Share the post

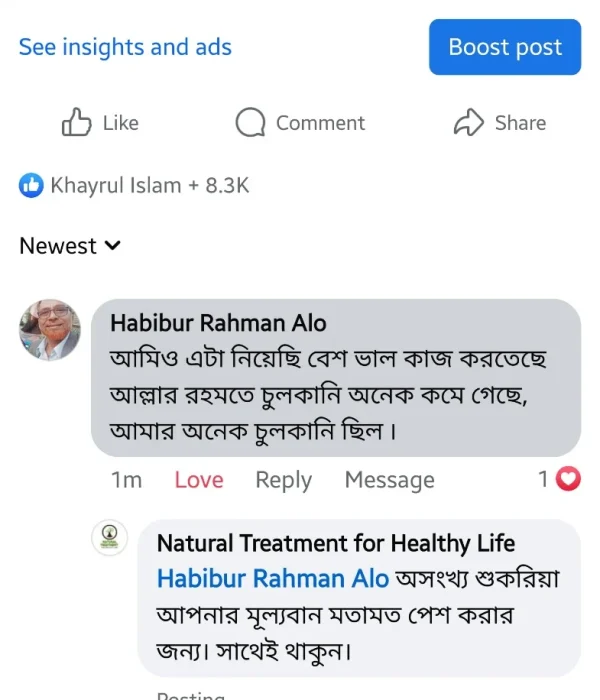[500, 123]
